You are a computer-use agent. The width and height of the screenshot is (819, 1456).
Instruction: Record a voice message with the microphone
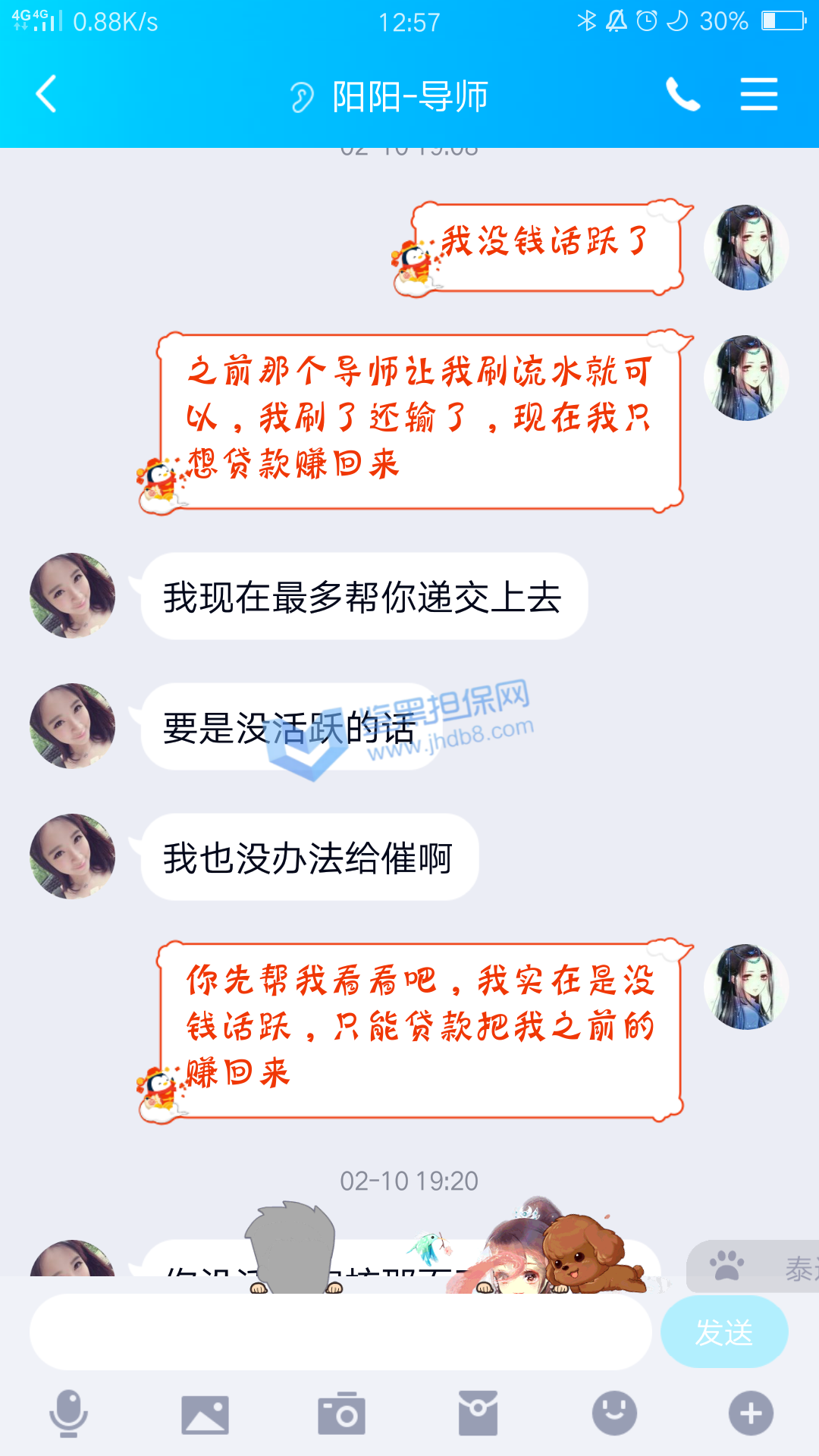tap(68, 1414)
